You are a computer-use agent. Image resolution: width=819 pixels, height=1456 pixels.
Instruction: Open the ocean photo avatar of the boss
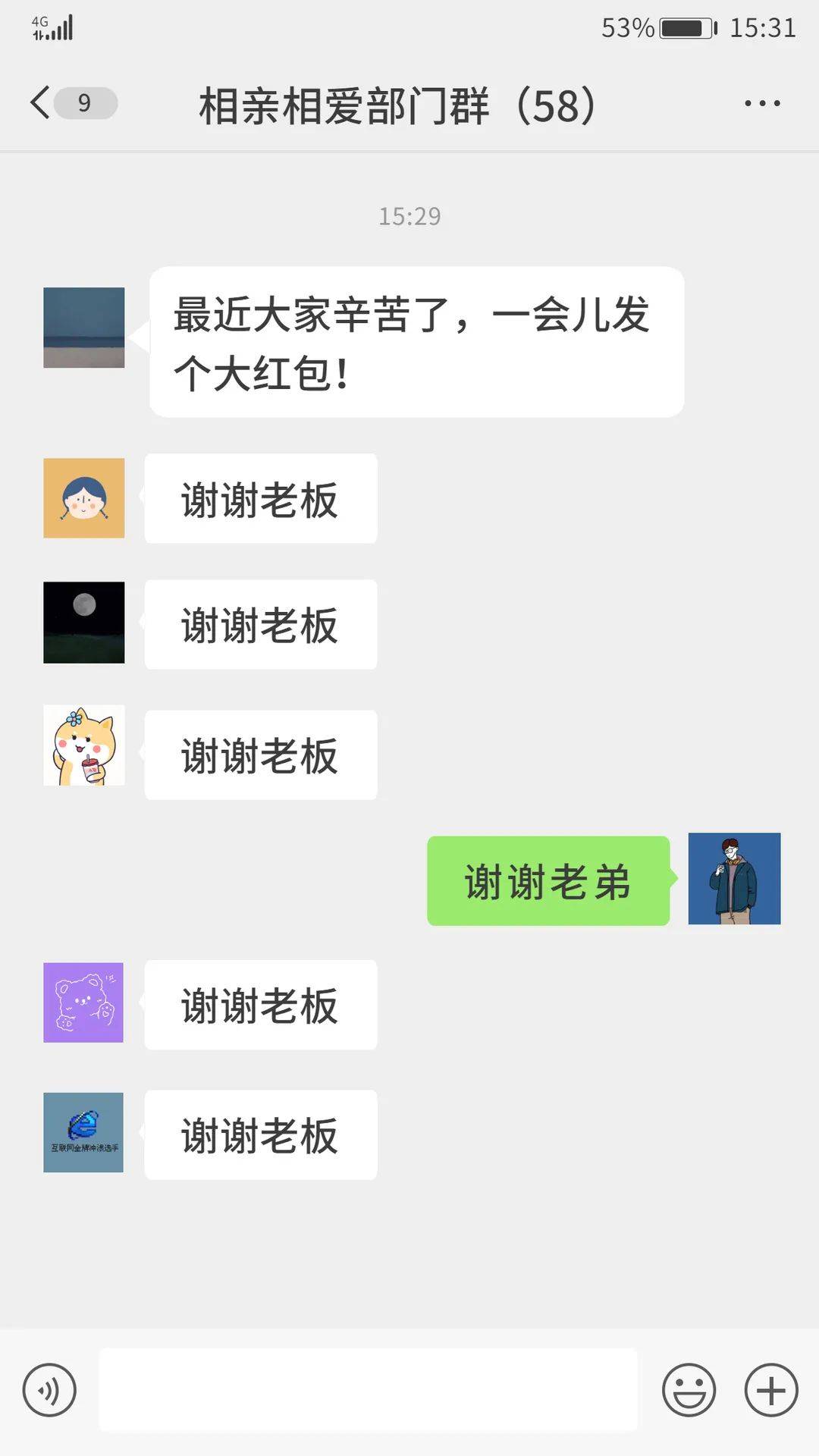(x=83, y=328)
